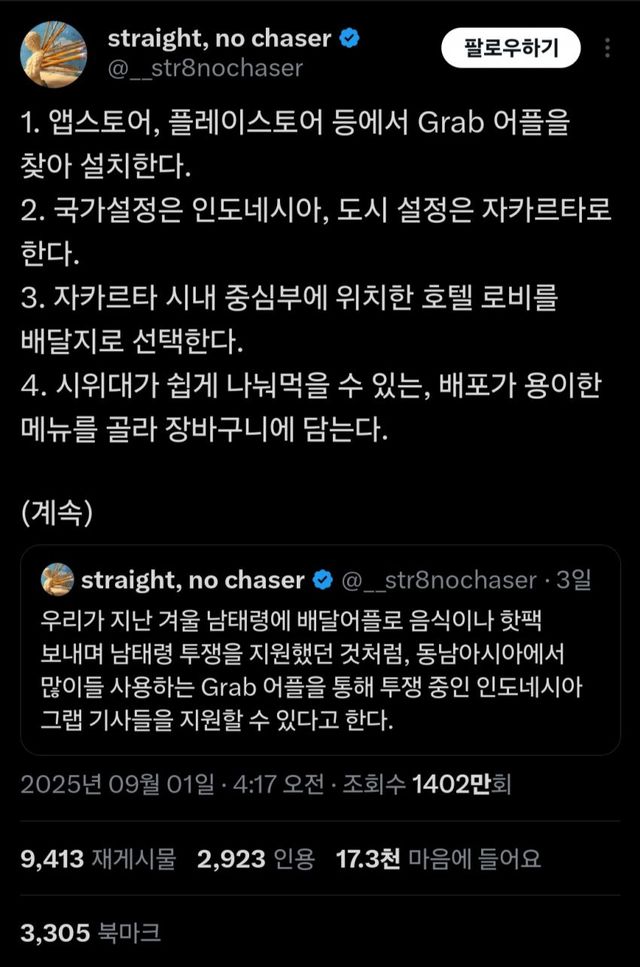640x967 pixels.
Task: Open straight, no chaser's profile picture
Action: coord(52,53)
